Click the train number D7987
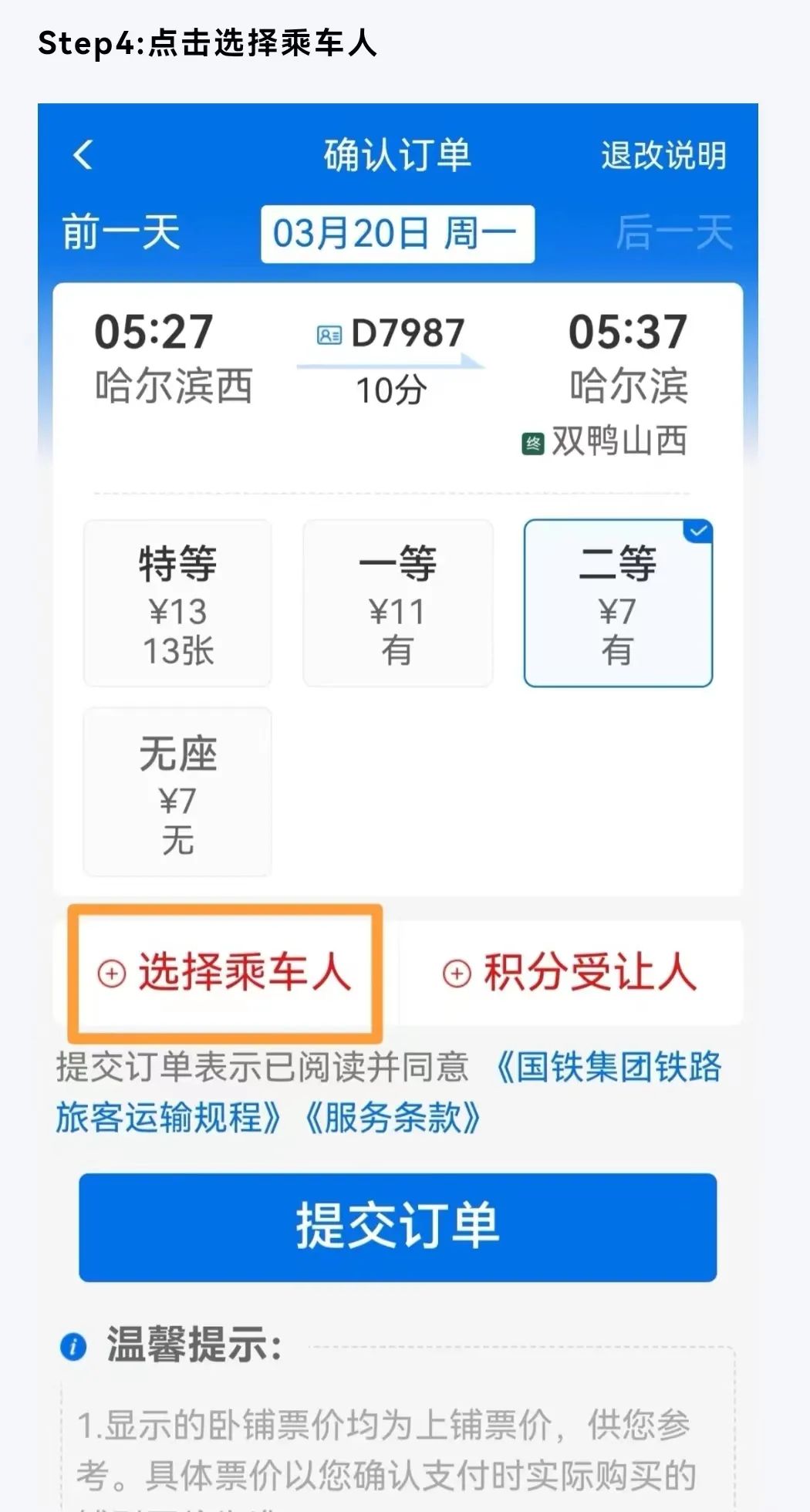 (407, 332)
